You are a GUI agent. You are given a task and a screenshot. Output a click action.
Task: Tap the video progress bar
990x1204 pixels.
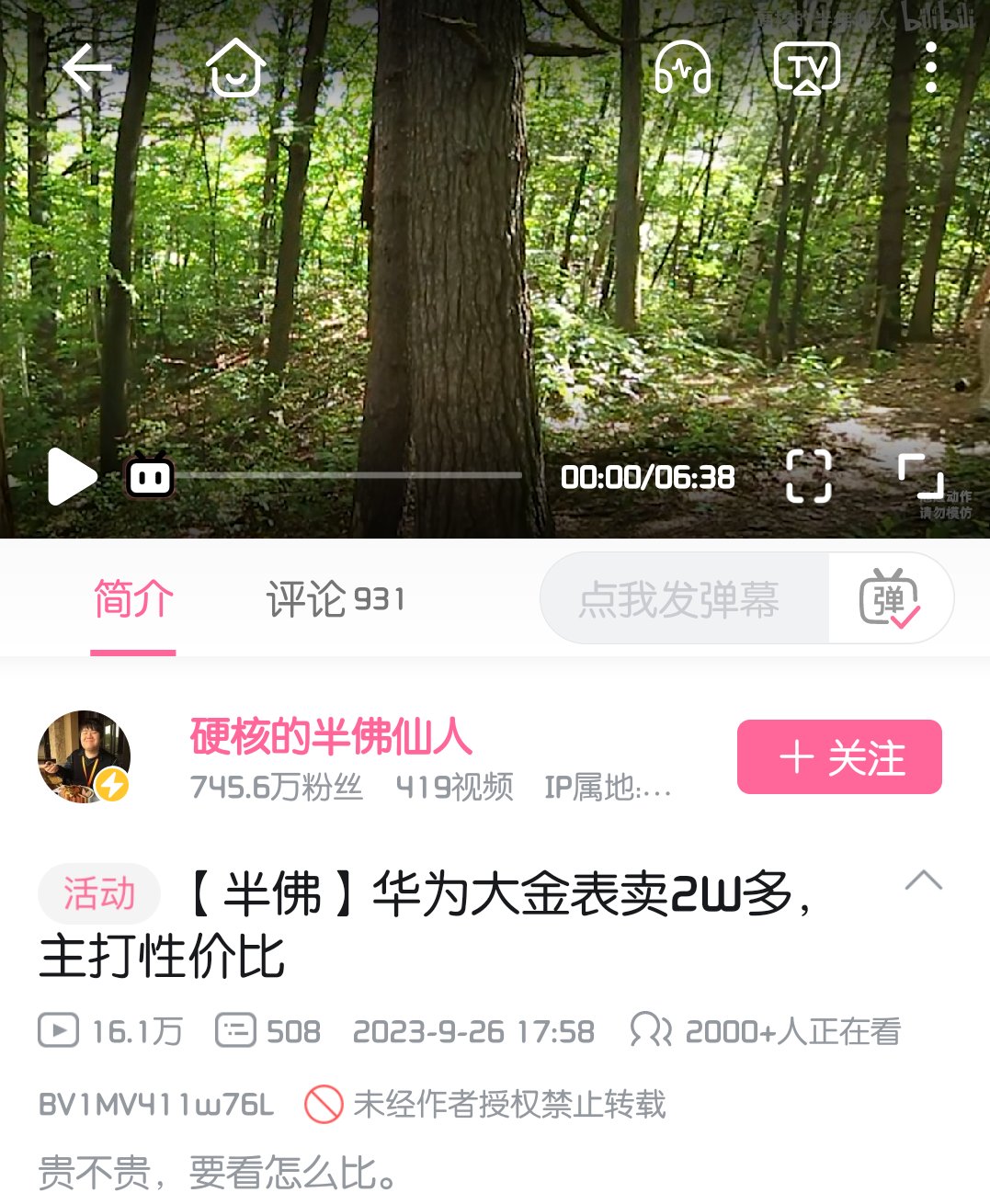[349, 476]
